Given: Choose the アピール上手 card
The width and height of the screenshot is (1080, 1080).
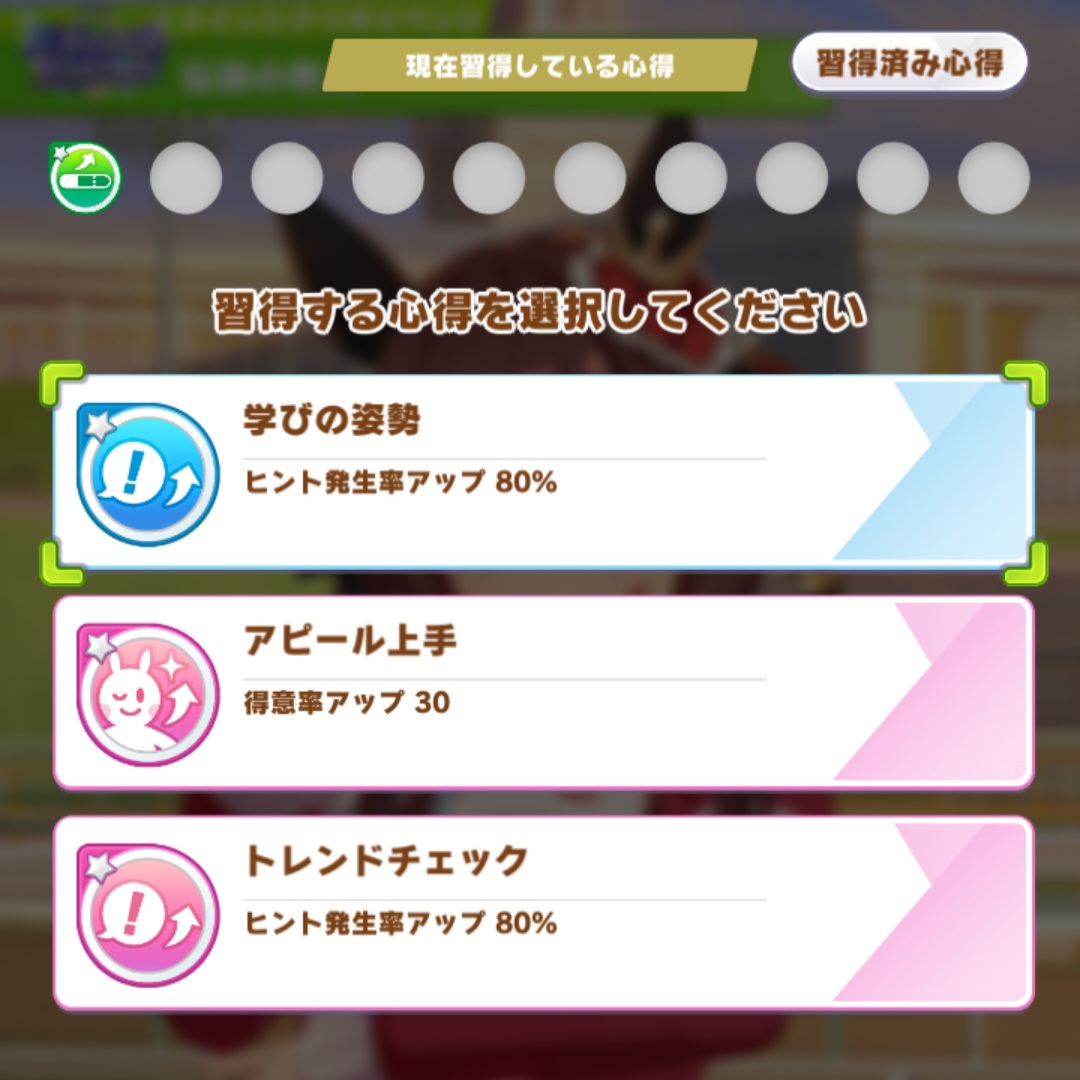Looking at the screenshot, I should (x=543, y=693).
